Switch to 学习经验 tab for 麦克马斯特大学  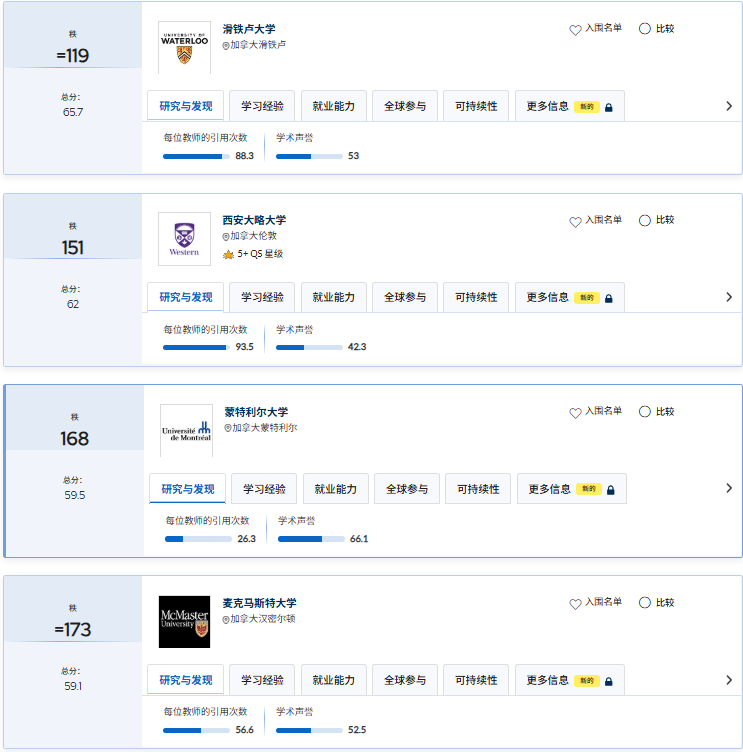pyautogui.click(x=262, y=680)
